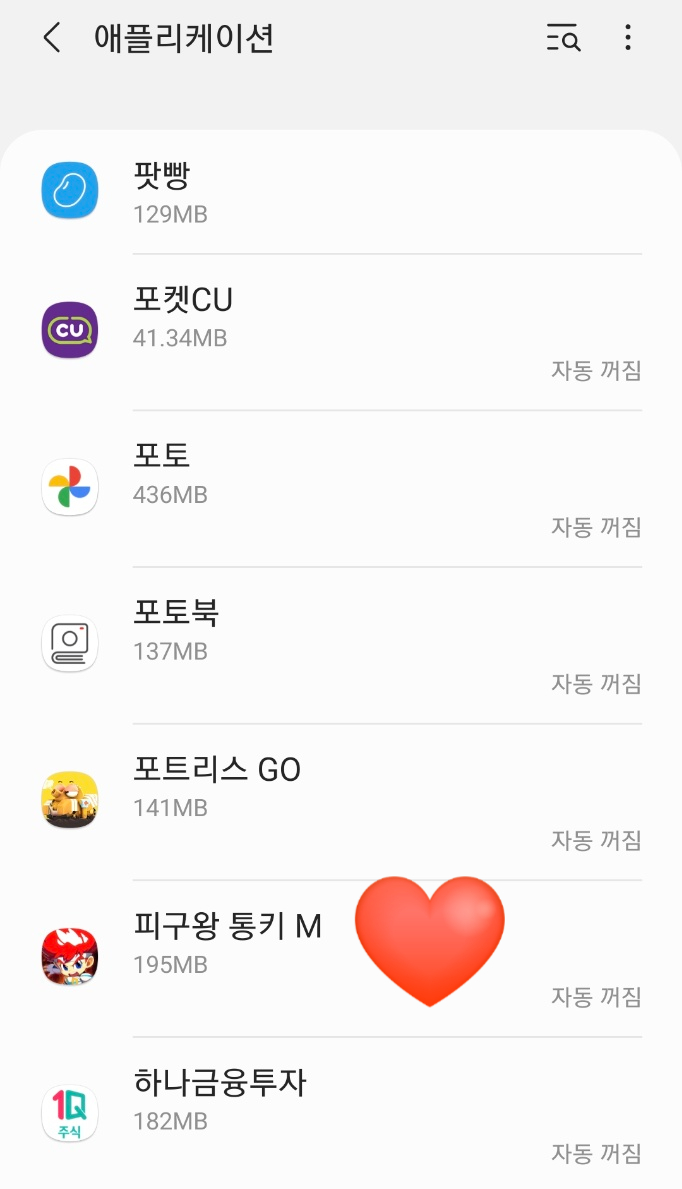Open the filter and search icon
The image size is (682, 1189).
[563, 39]
